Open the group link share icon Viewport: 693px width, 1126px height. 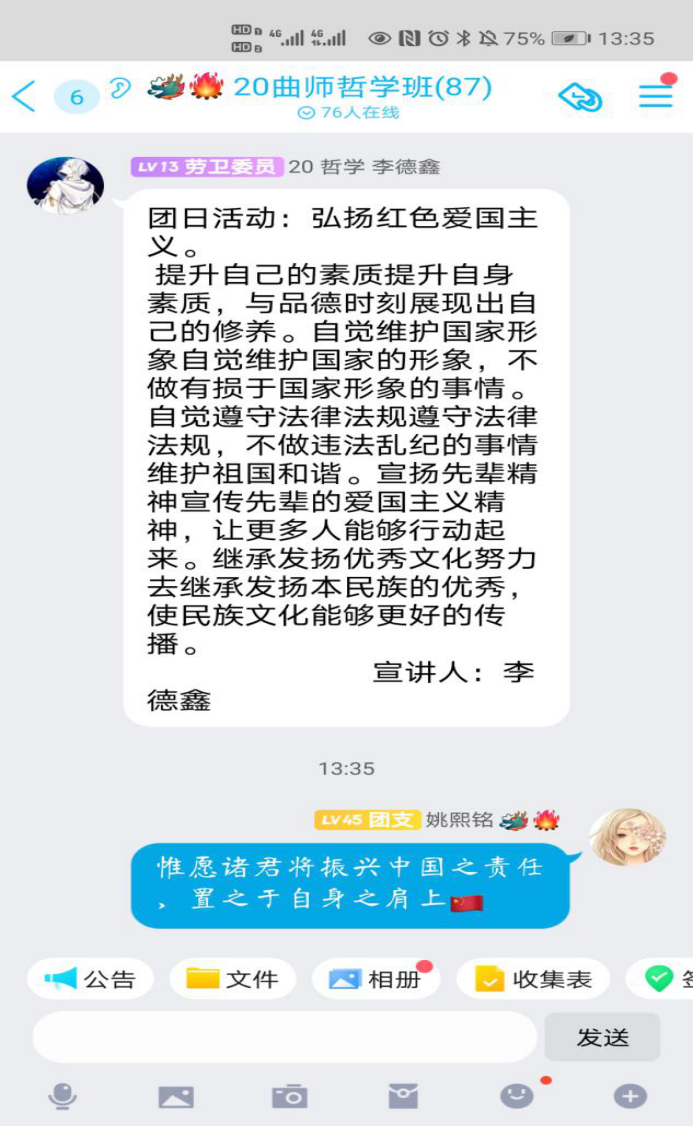(x=580, y=96)
